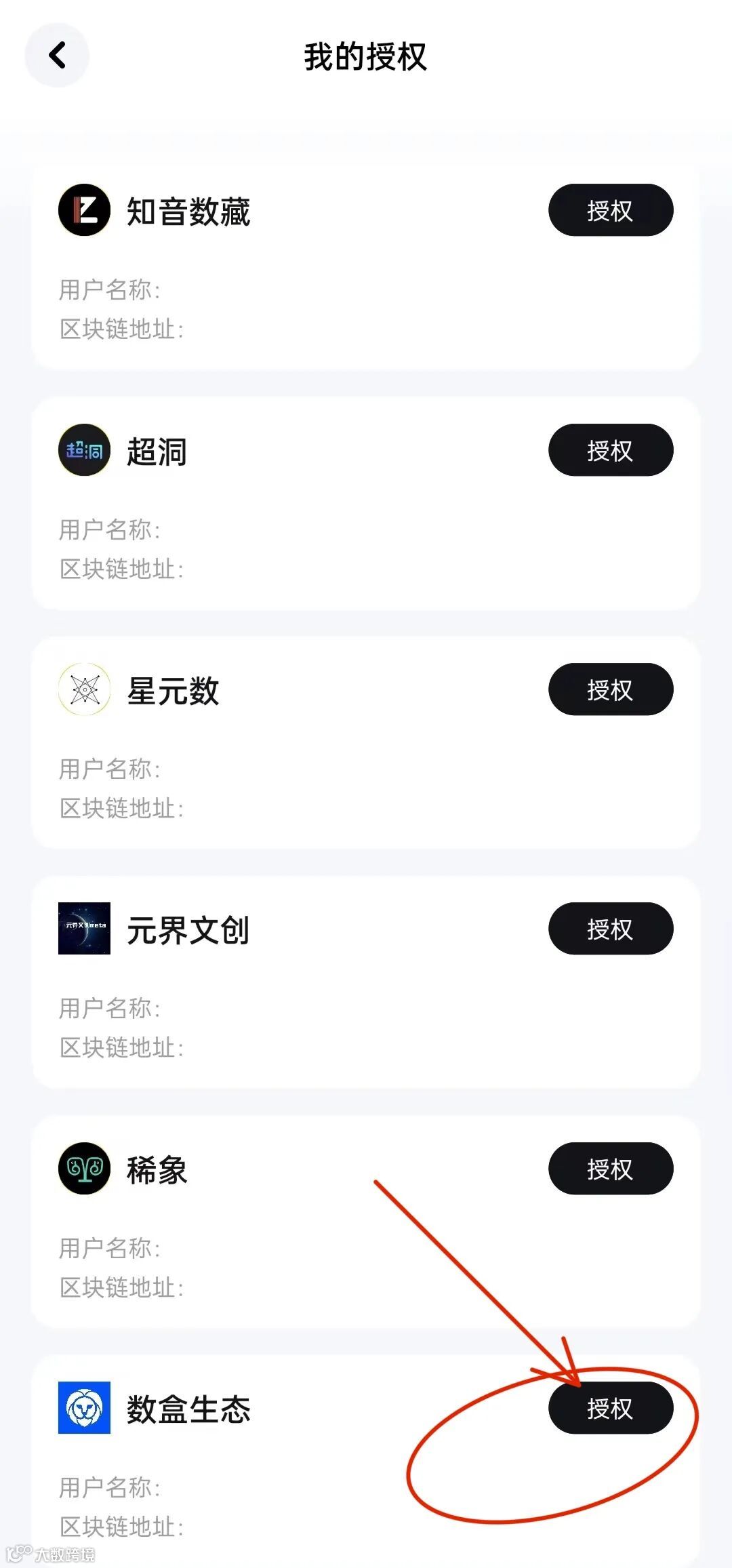Tap 授权 next to 星元数
The height and width of the screenshot is (1568, 732).
click(x=610, y=689)
